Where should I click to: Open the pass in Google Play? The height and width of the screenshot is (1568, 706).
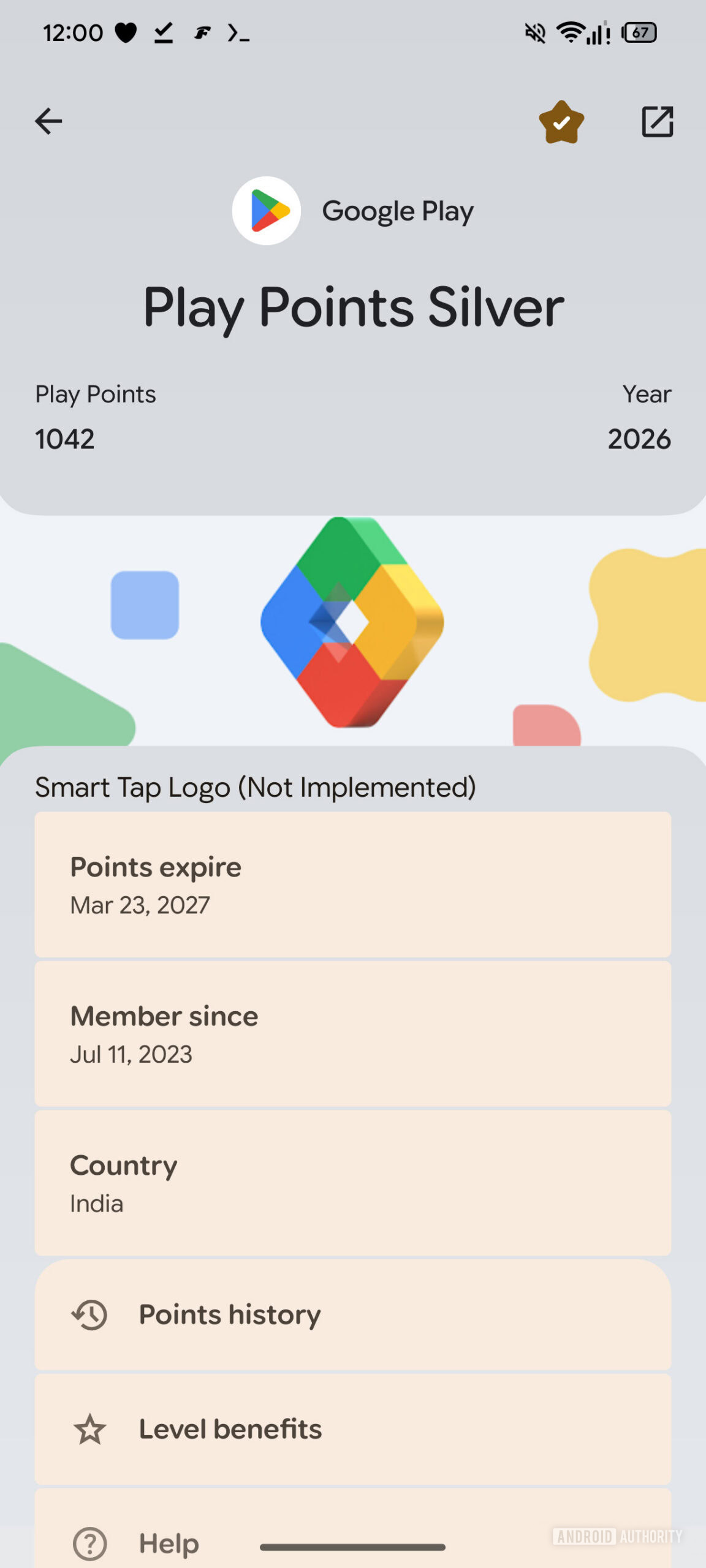pos(659,121)
